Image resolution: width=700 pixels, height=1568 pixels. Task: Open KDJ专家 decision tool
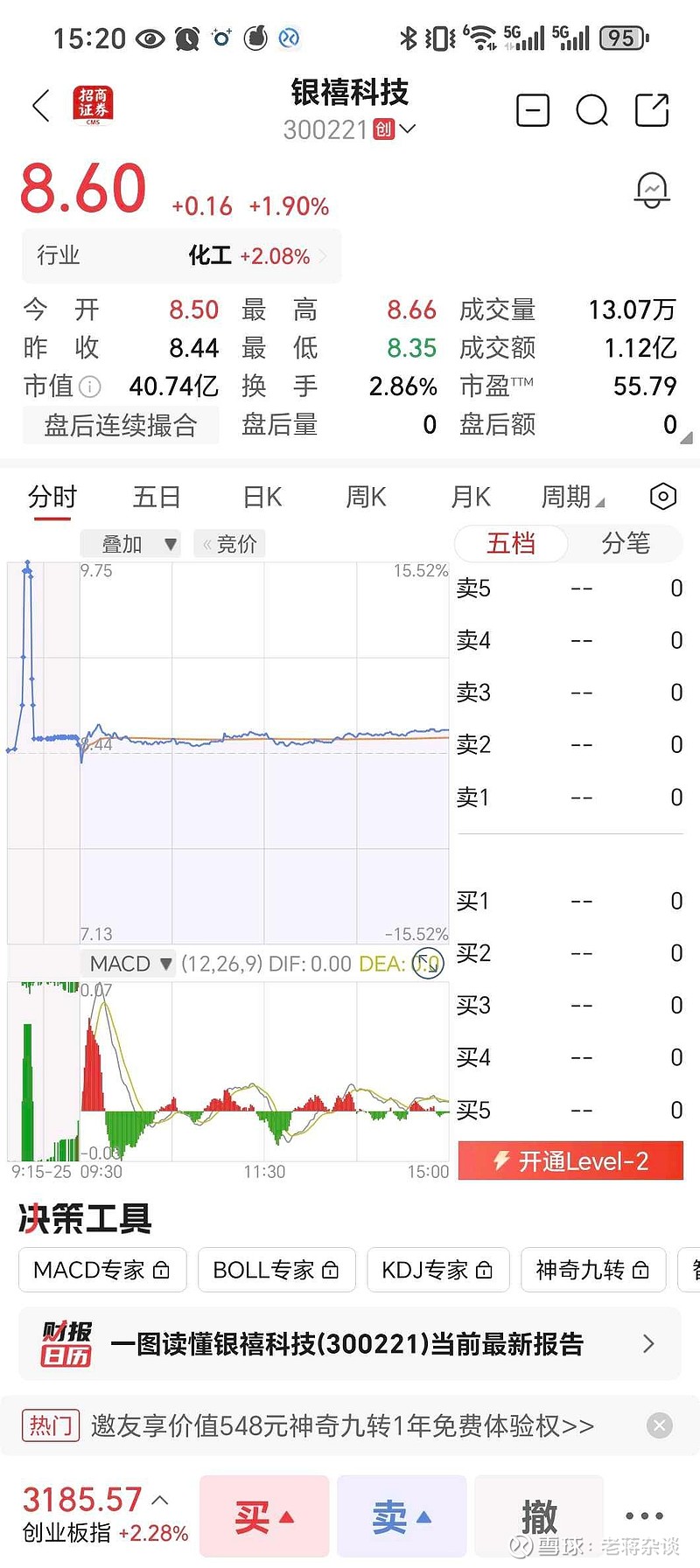[437, 1270]
